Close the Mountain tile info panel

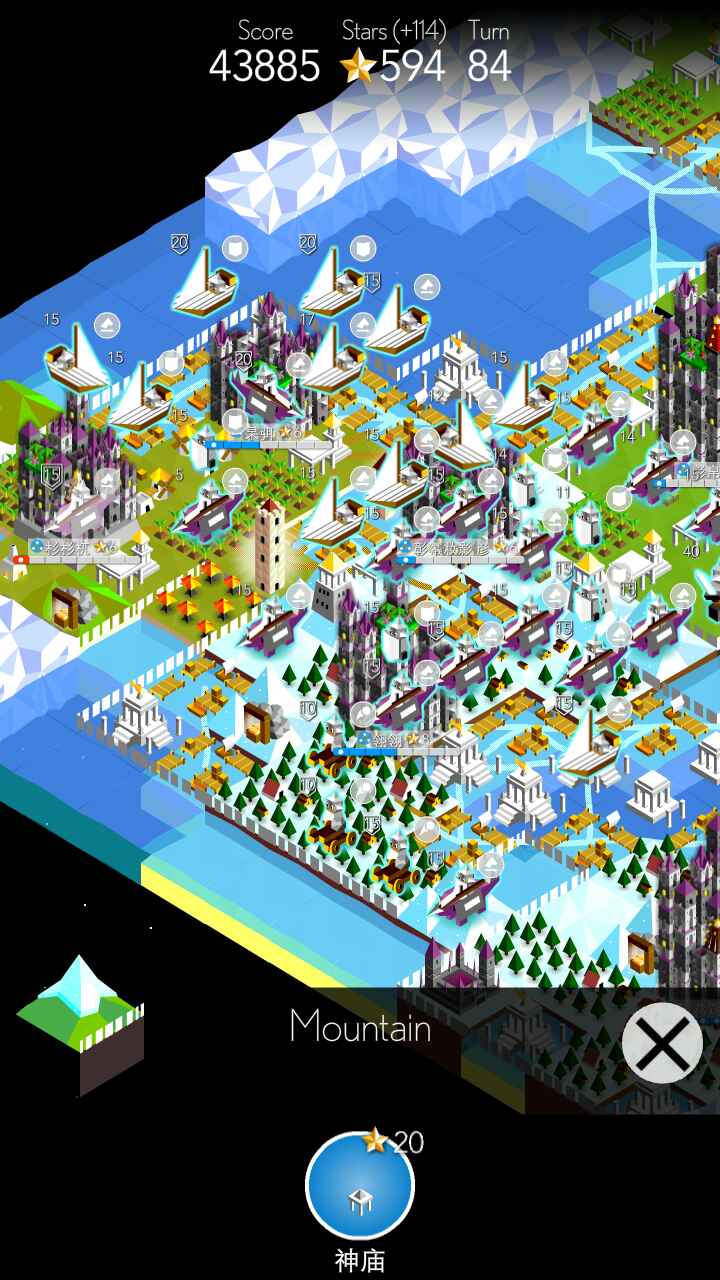(661, 1045)
